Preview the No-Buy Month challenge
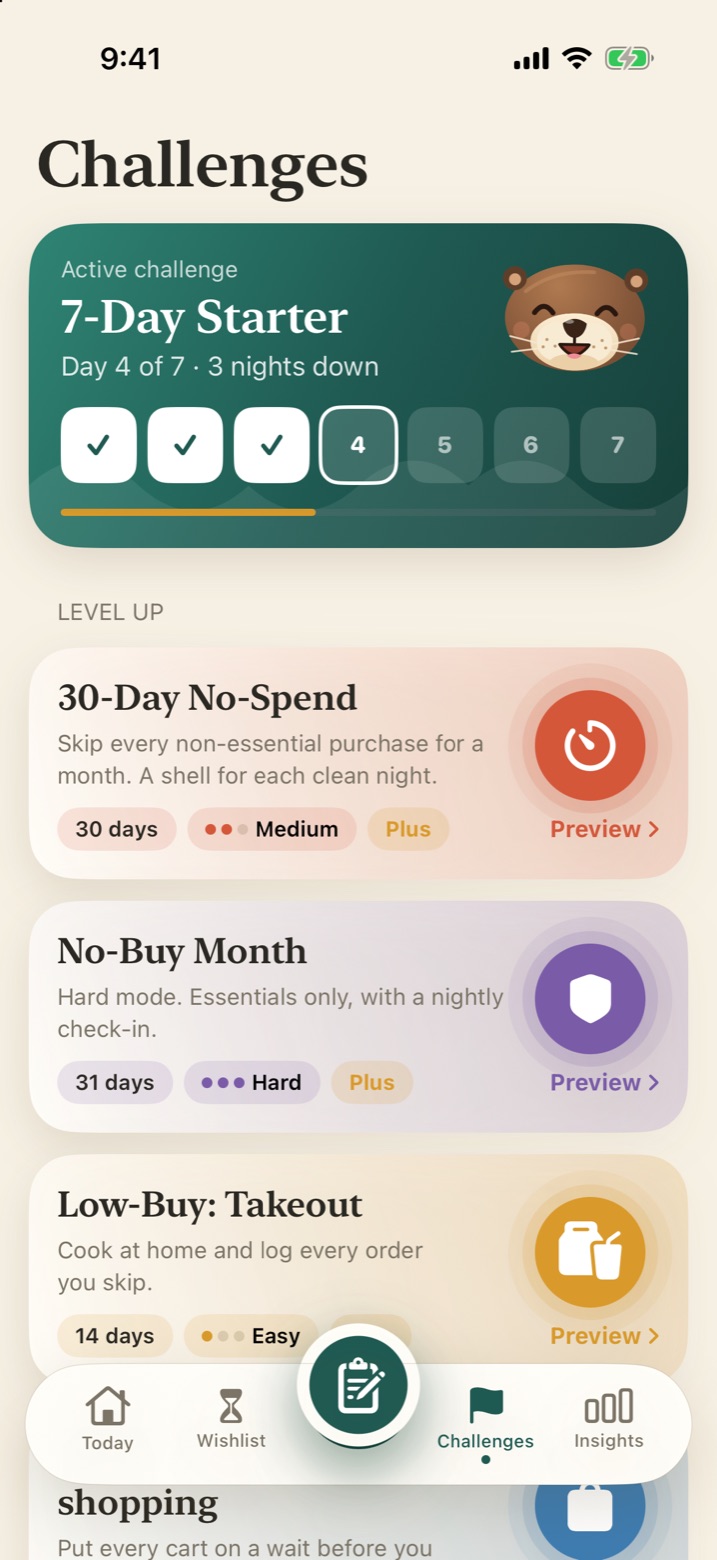Viewport: 717px width, 1560px height. 604,1082
